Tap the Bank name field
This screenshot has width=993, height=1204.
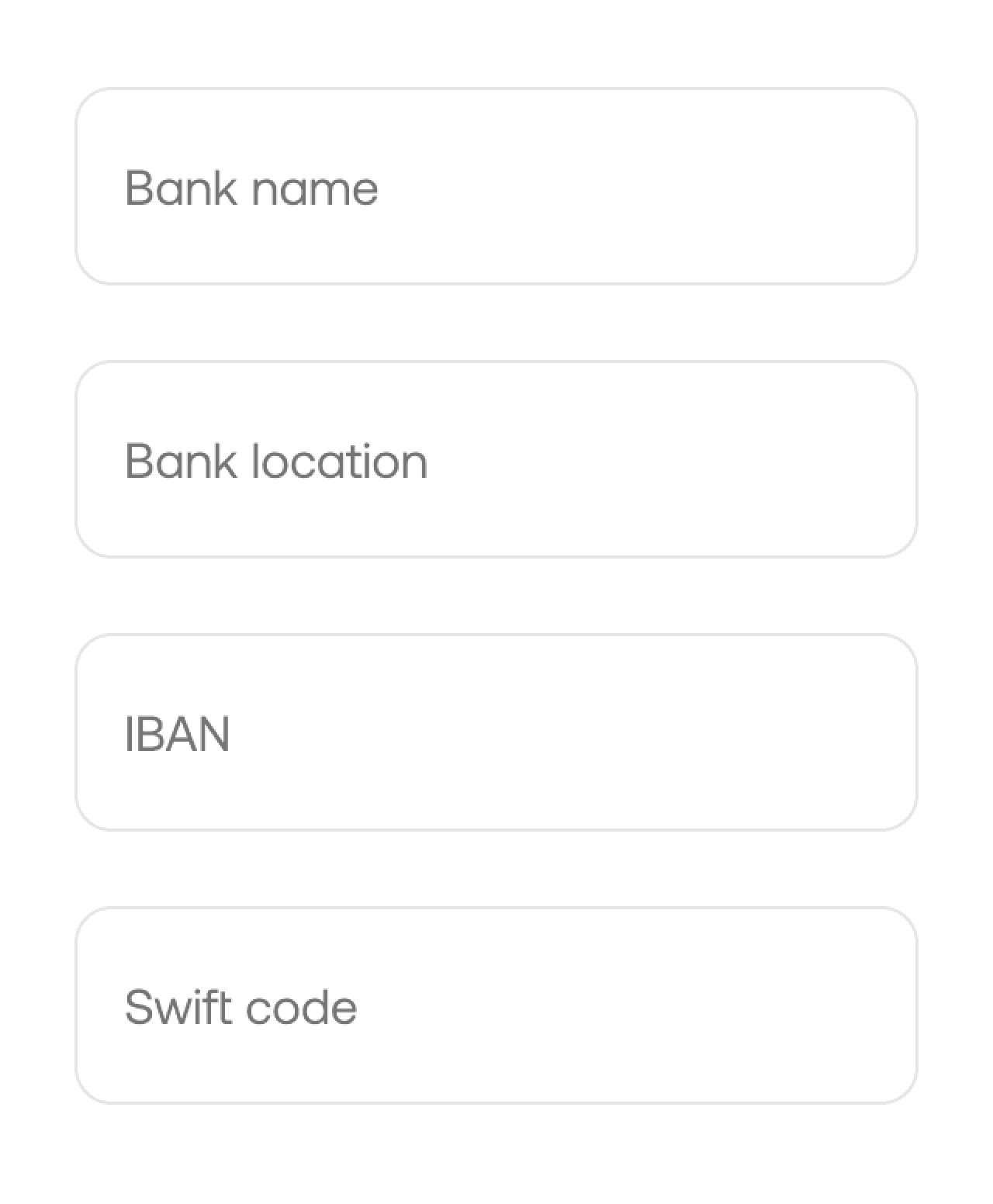click(496, 186)
